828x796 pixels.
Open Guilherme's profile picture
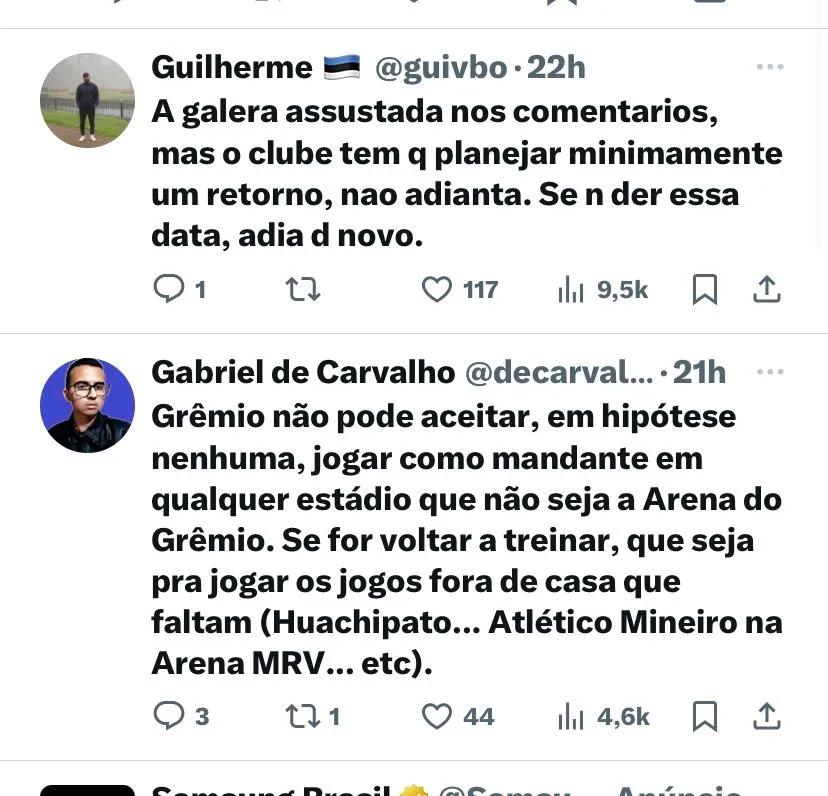point(87,100)
